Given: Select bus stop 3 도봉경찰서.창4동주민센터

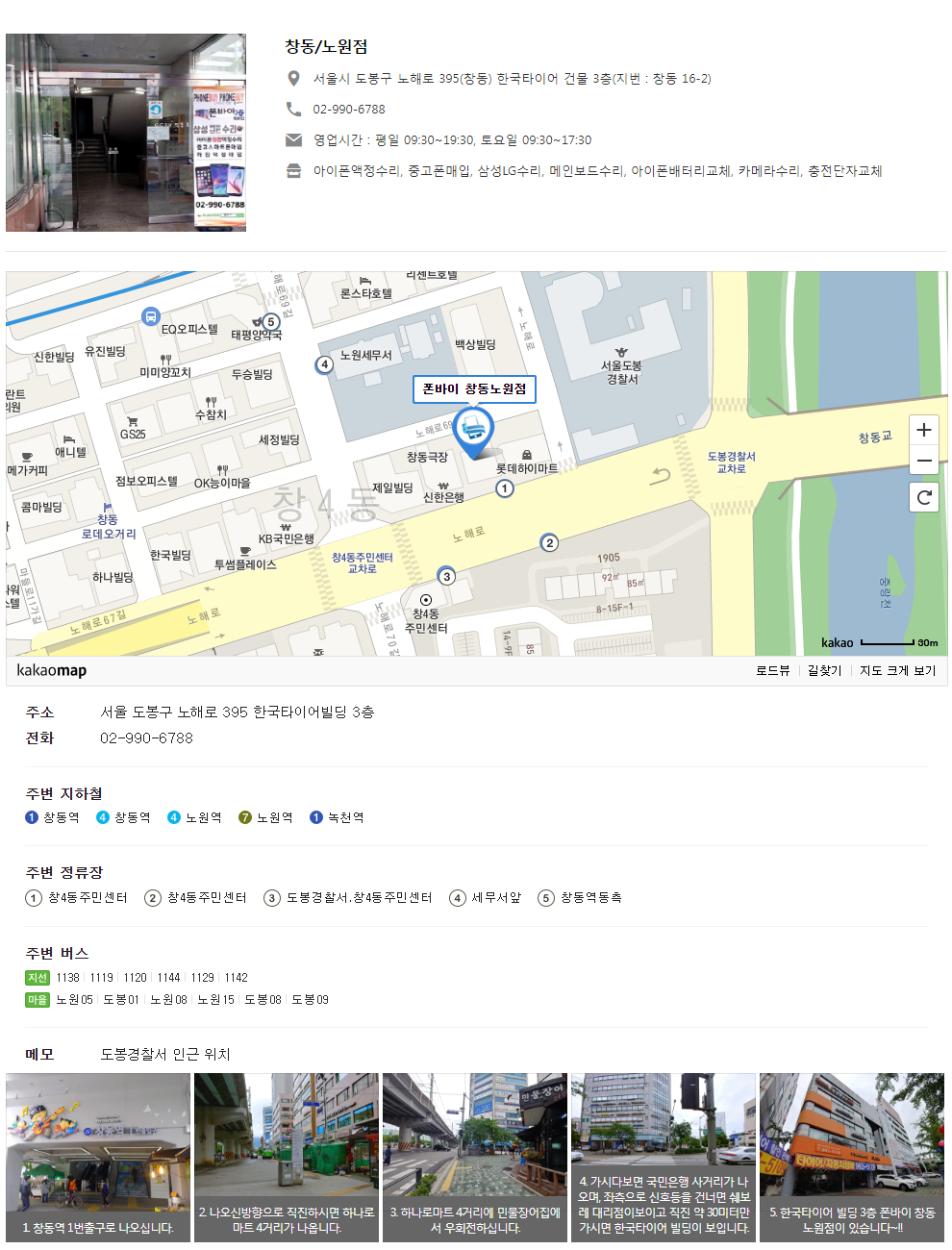Looking at the screenshot, I should (348, 897).
